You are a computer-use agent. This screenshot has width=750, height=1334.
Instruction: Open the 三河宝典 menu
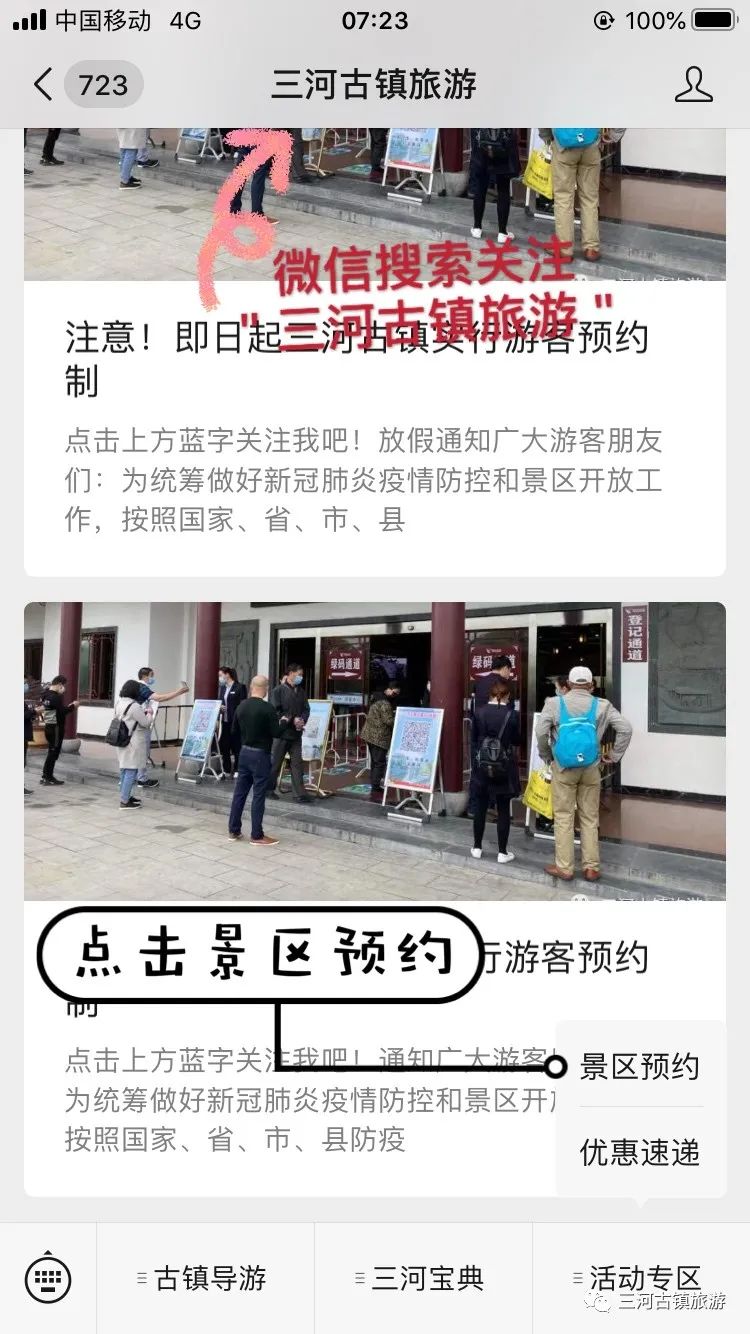pos(423,1278)
